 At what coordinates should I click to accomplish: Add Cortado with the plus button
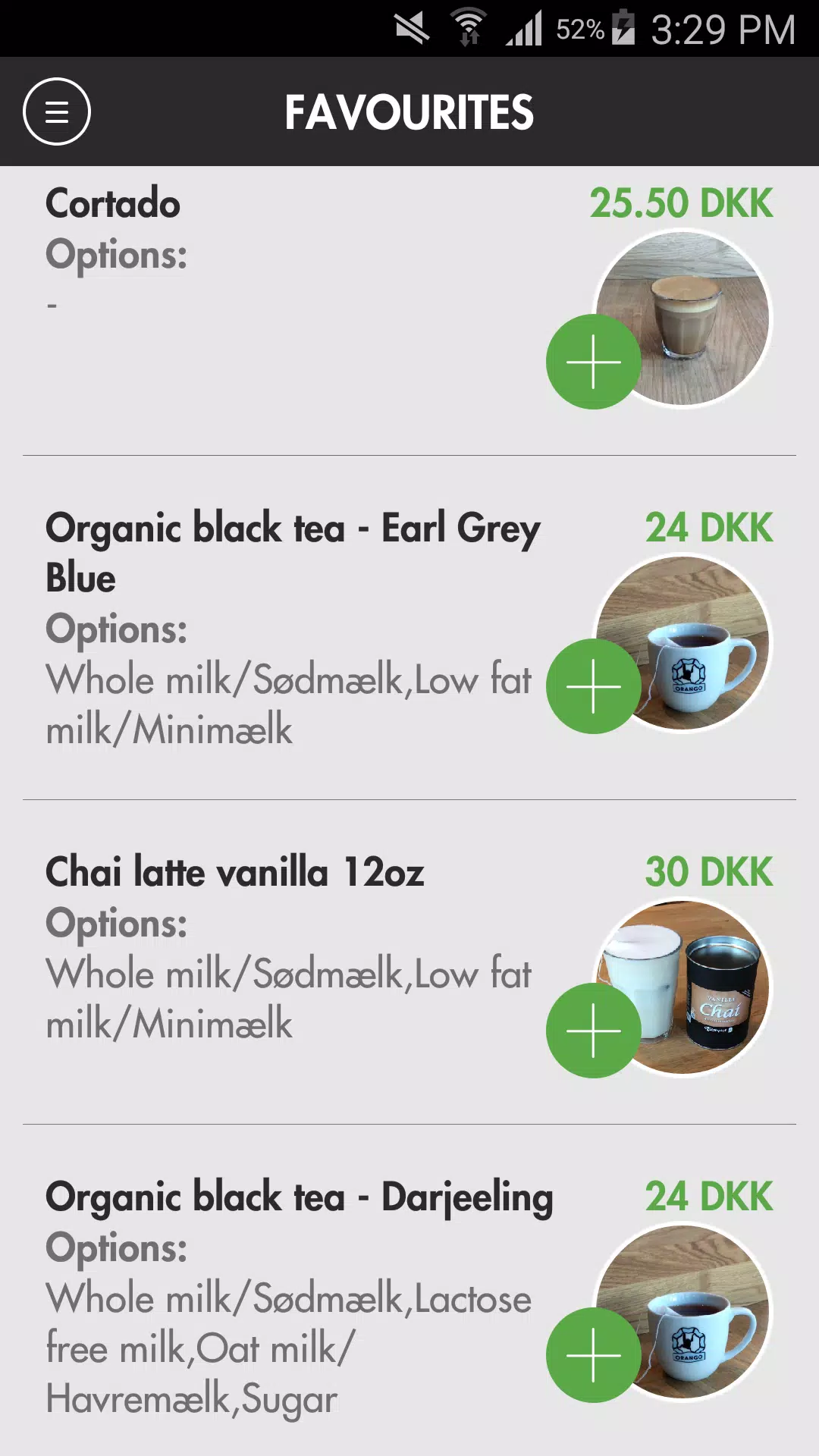click(593, 362)
